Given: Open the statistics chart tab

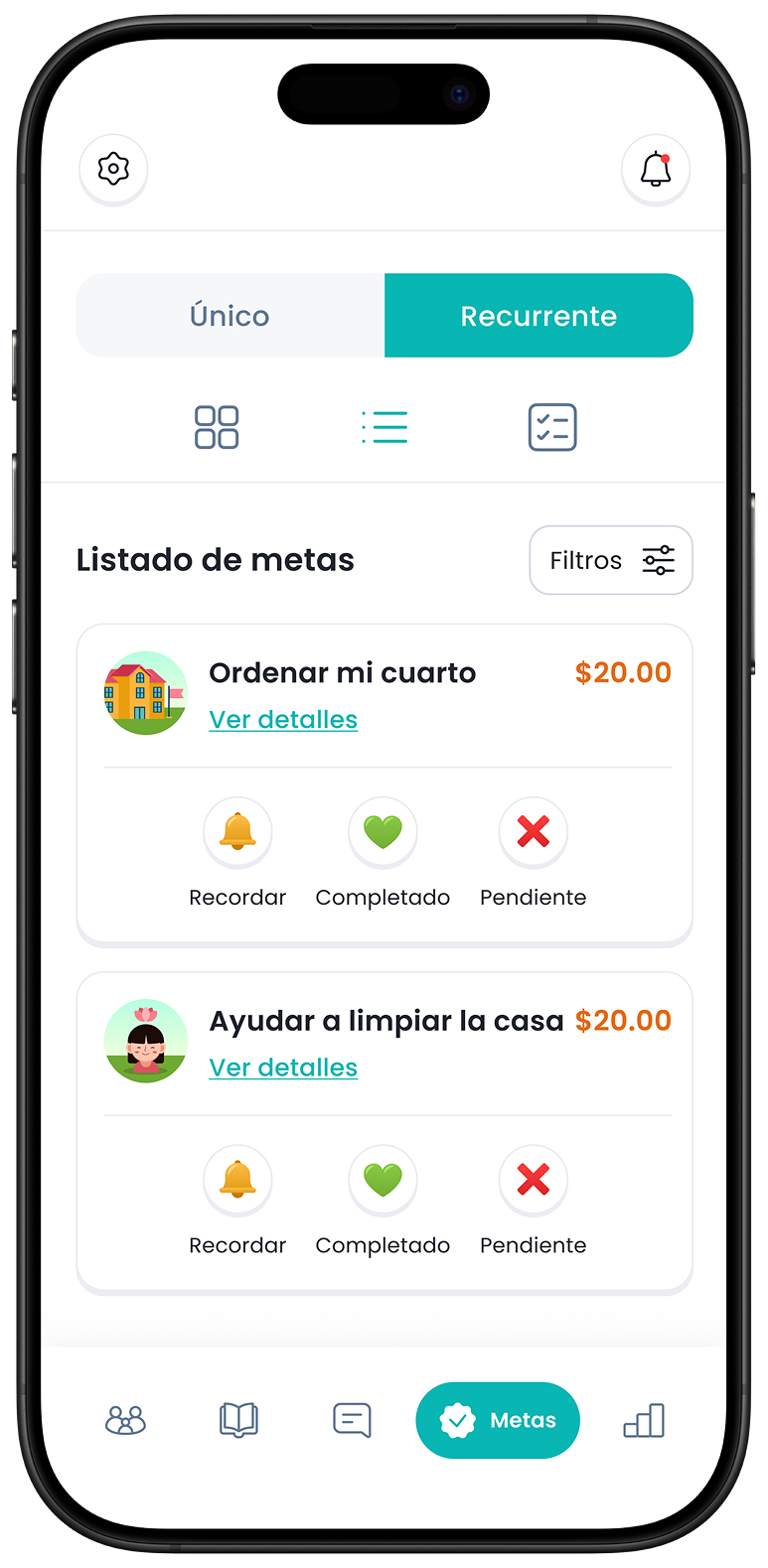Looking at the screenshot, I should tap(644, 1420).
